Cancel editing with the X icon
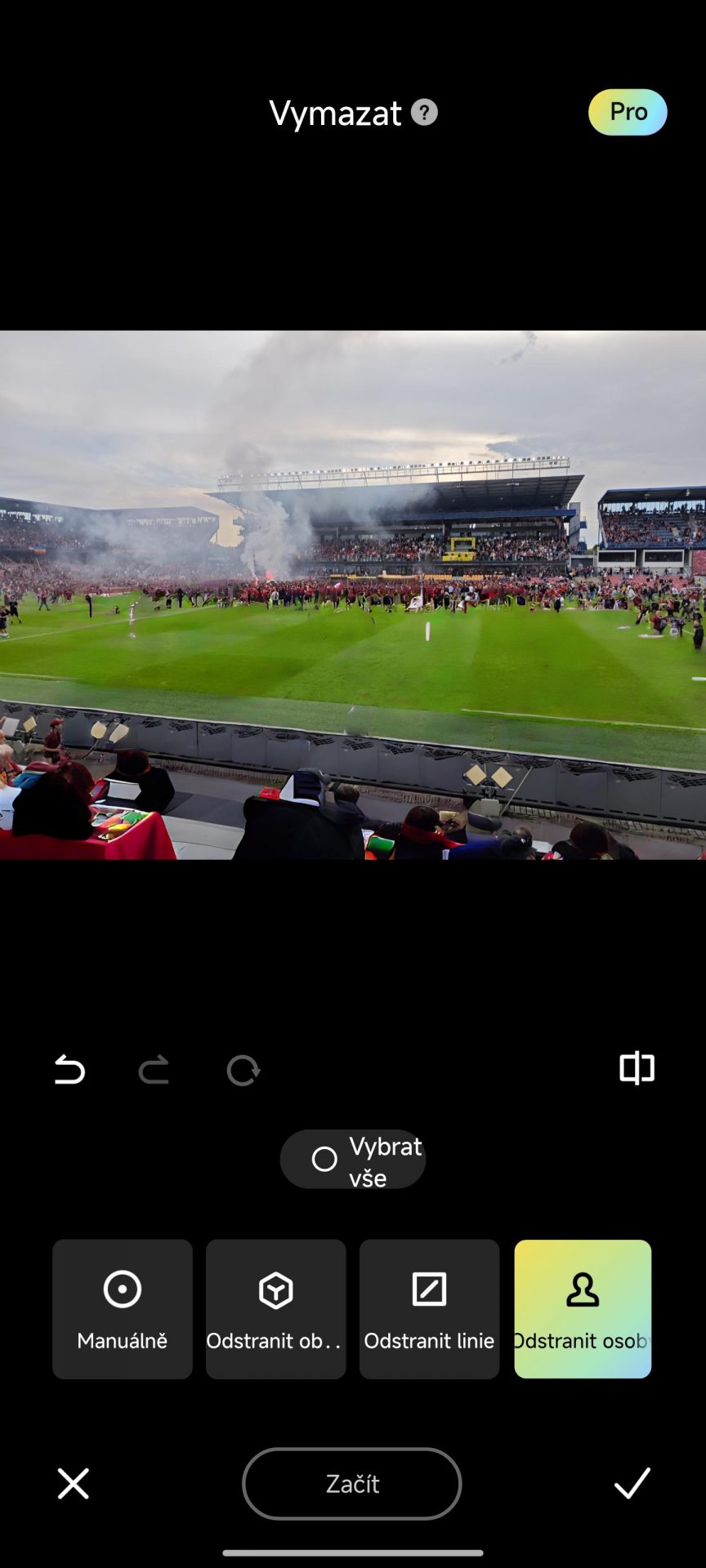 tap(74, 1484)
